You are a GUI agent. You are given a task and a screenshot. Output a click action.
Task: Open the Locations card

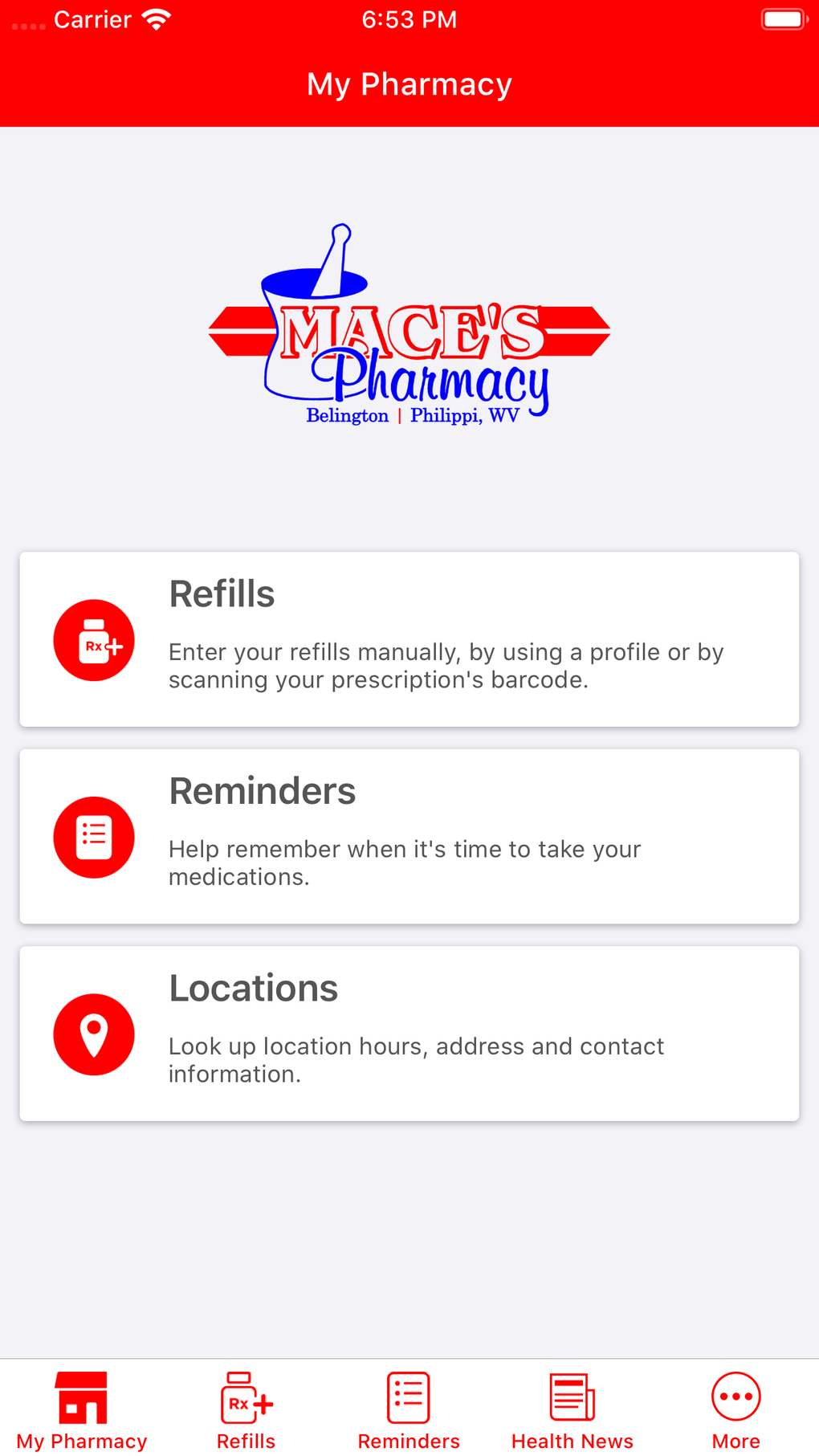409,1034
